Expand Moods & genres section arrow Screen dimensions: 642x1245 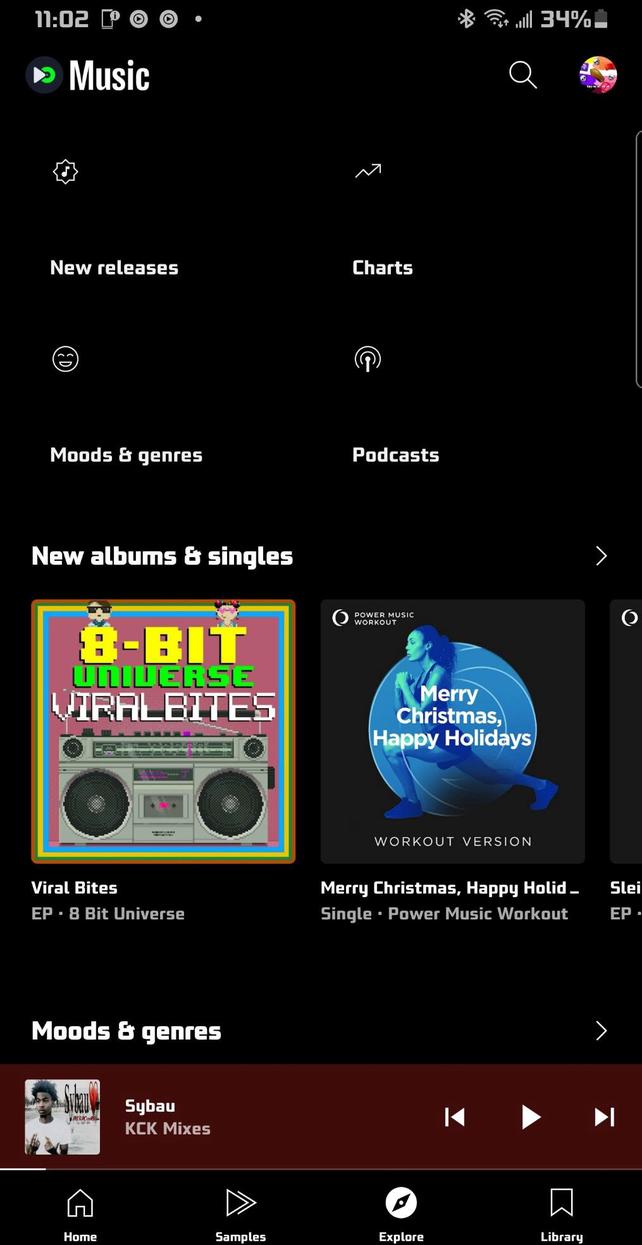click(601, 1031)
